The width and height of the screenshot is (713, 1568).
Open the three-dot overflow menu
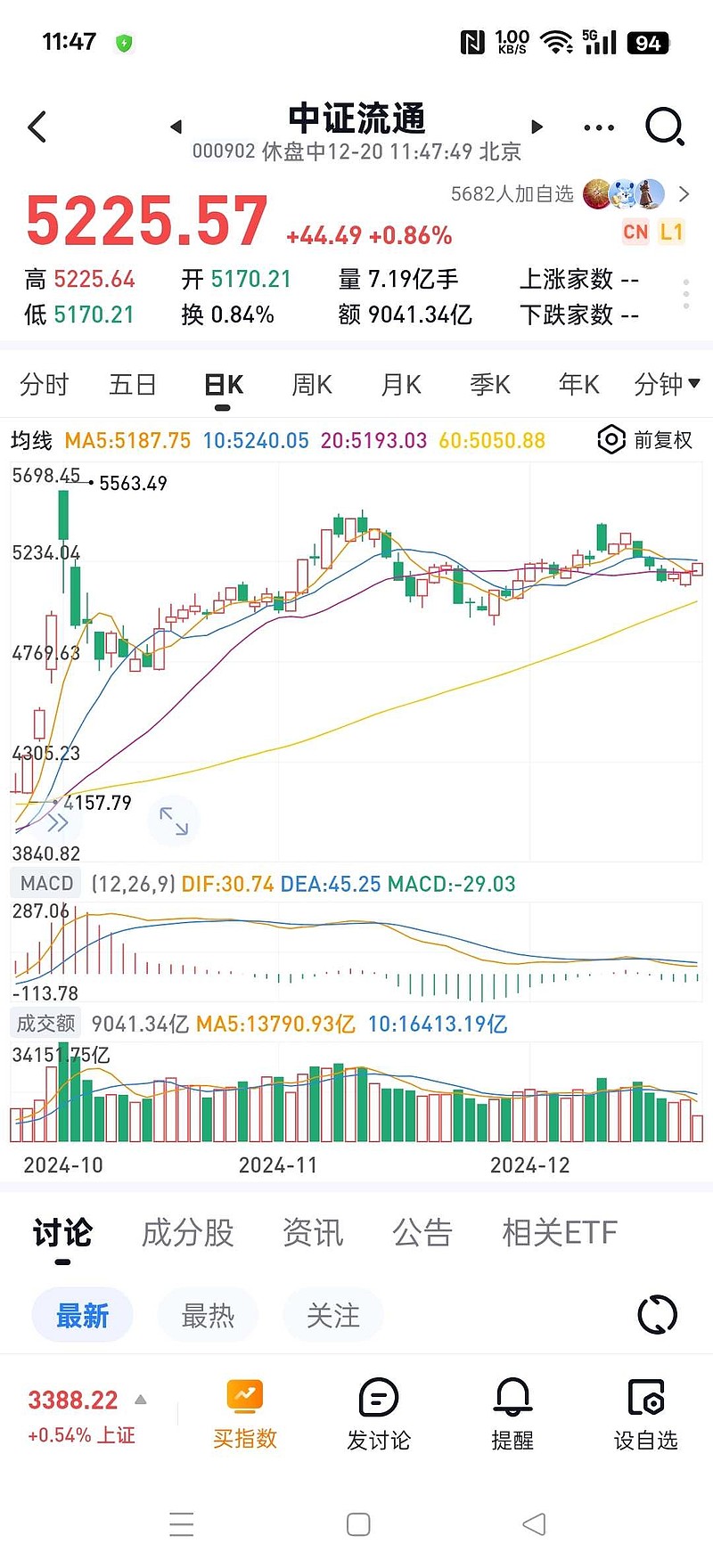click(599, 127)
